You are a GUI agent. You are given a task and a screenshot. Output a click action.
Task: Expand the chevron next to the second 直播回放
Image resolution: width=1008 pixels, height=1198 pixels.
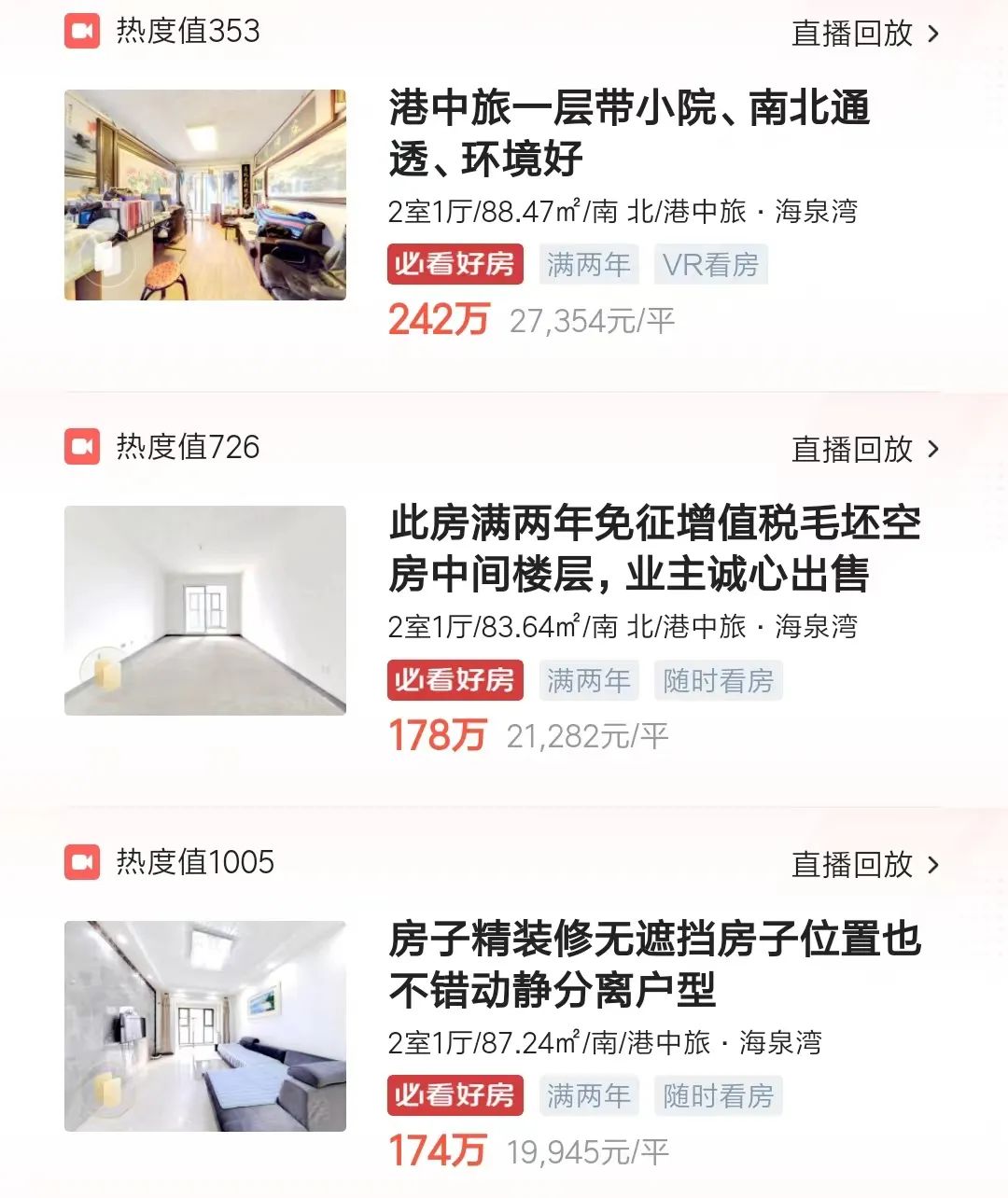[x=931, y=447]
